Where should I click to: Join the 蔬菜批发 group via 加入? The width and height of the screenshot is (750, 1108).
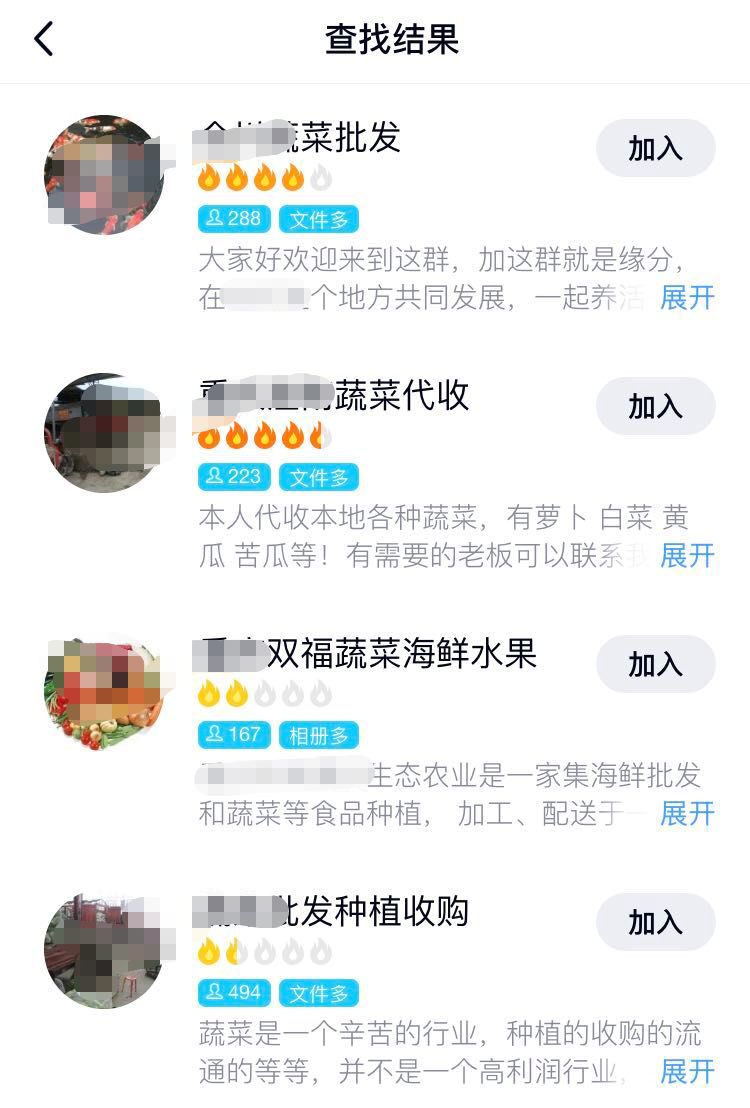coord(655,147)
